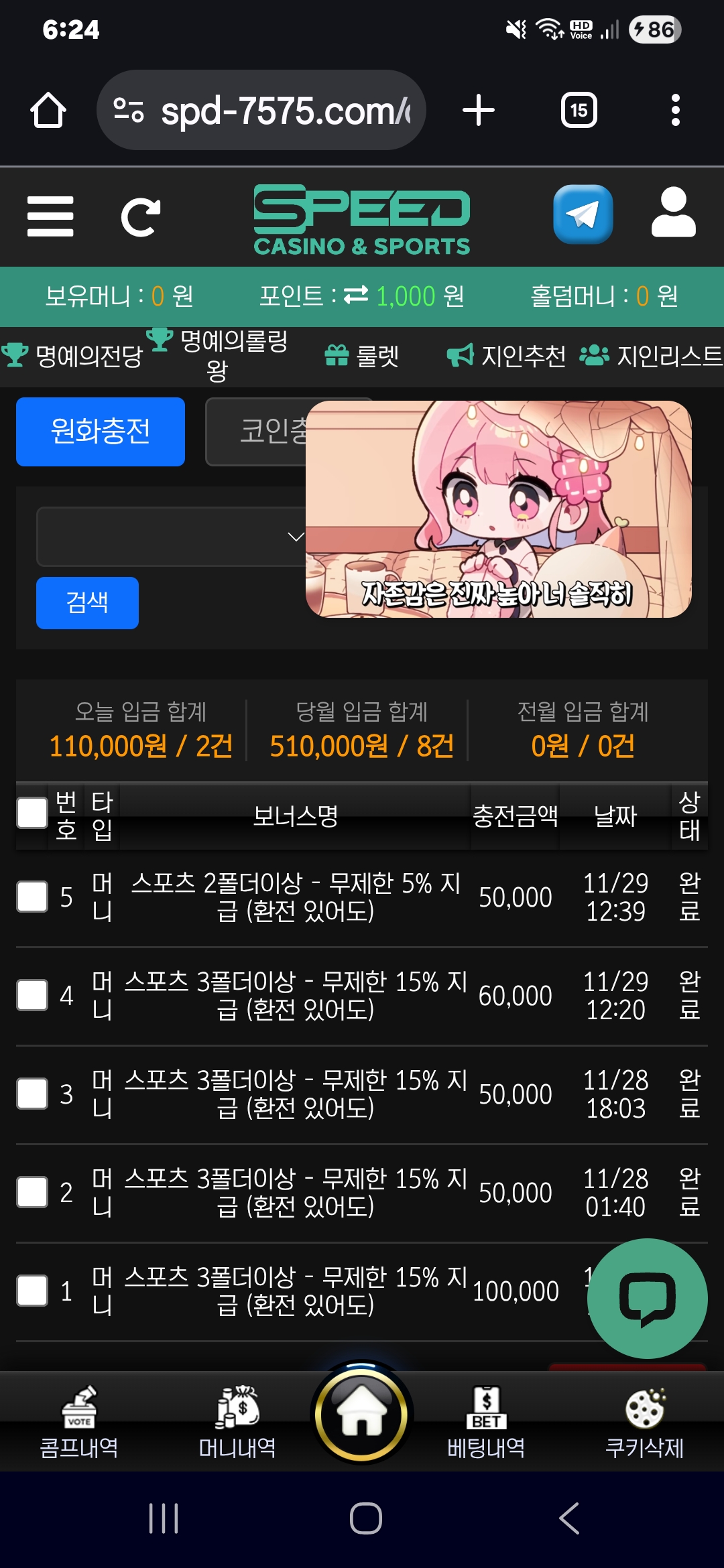Open the Telegram contact icon

point(583,214)
